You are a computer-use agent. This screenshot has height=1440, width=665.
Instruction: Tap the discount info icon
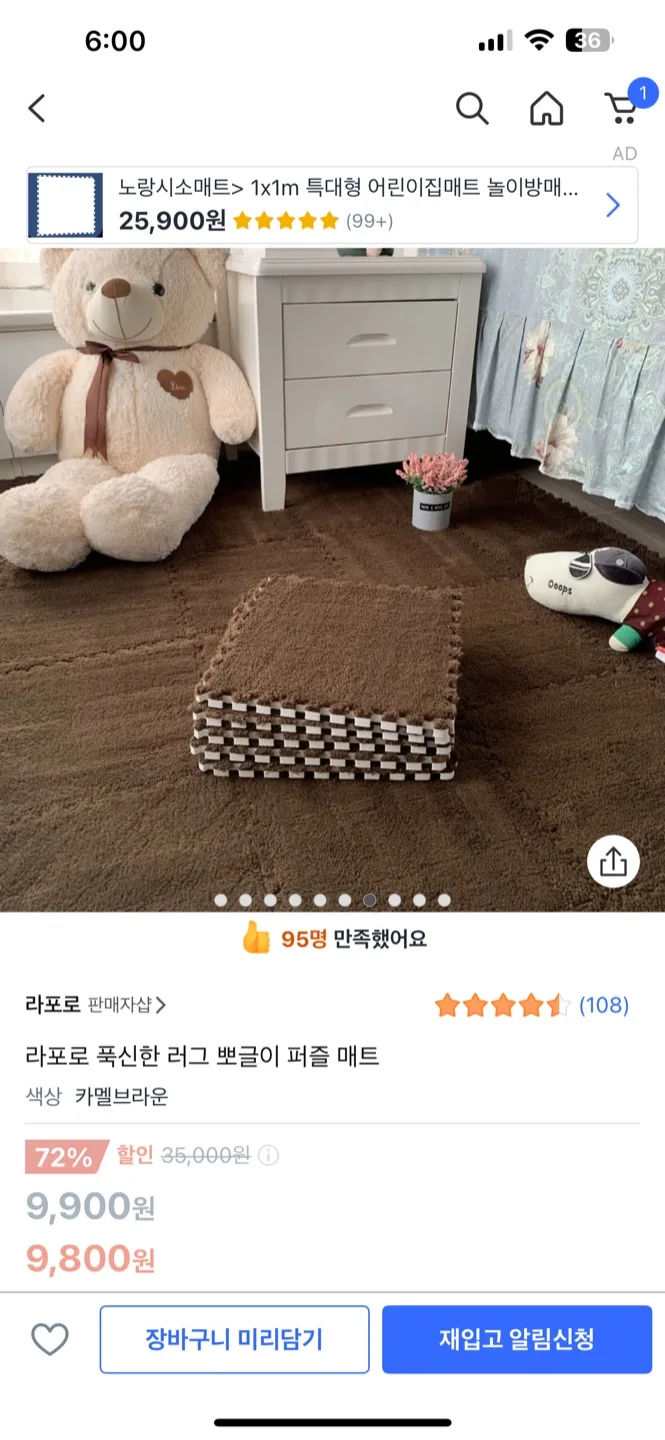coord(268,1156)
